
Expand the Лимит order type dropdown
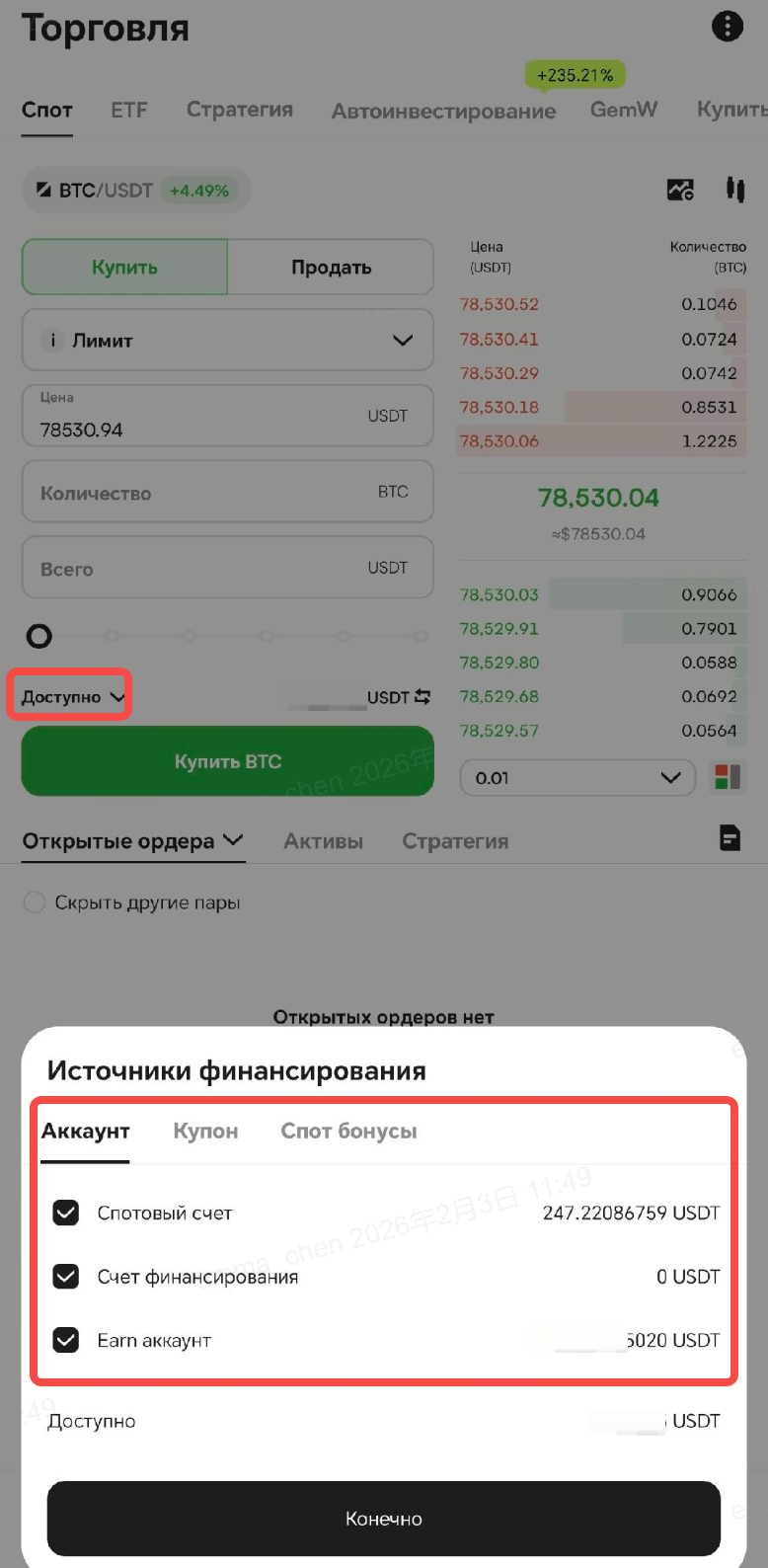tap(228, 340)
